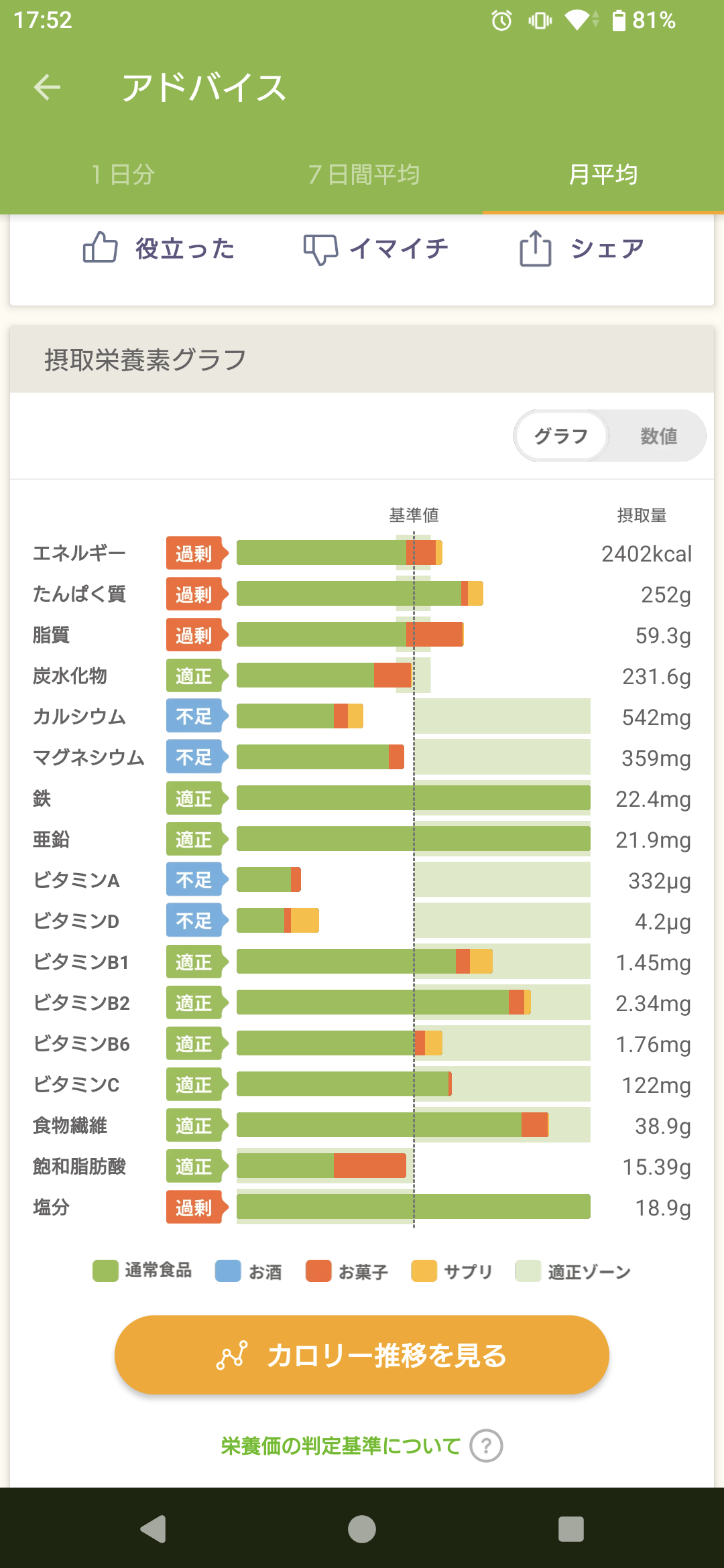724x1568 pixels.
Task: Switch to the 7日間平均 tab
Action: 363,175
